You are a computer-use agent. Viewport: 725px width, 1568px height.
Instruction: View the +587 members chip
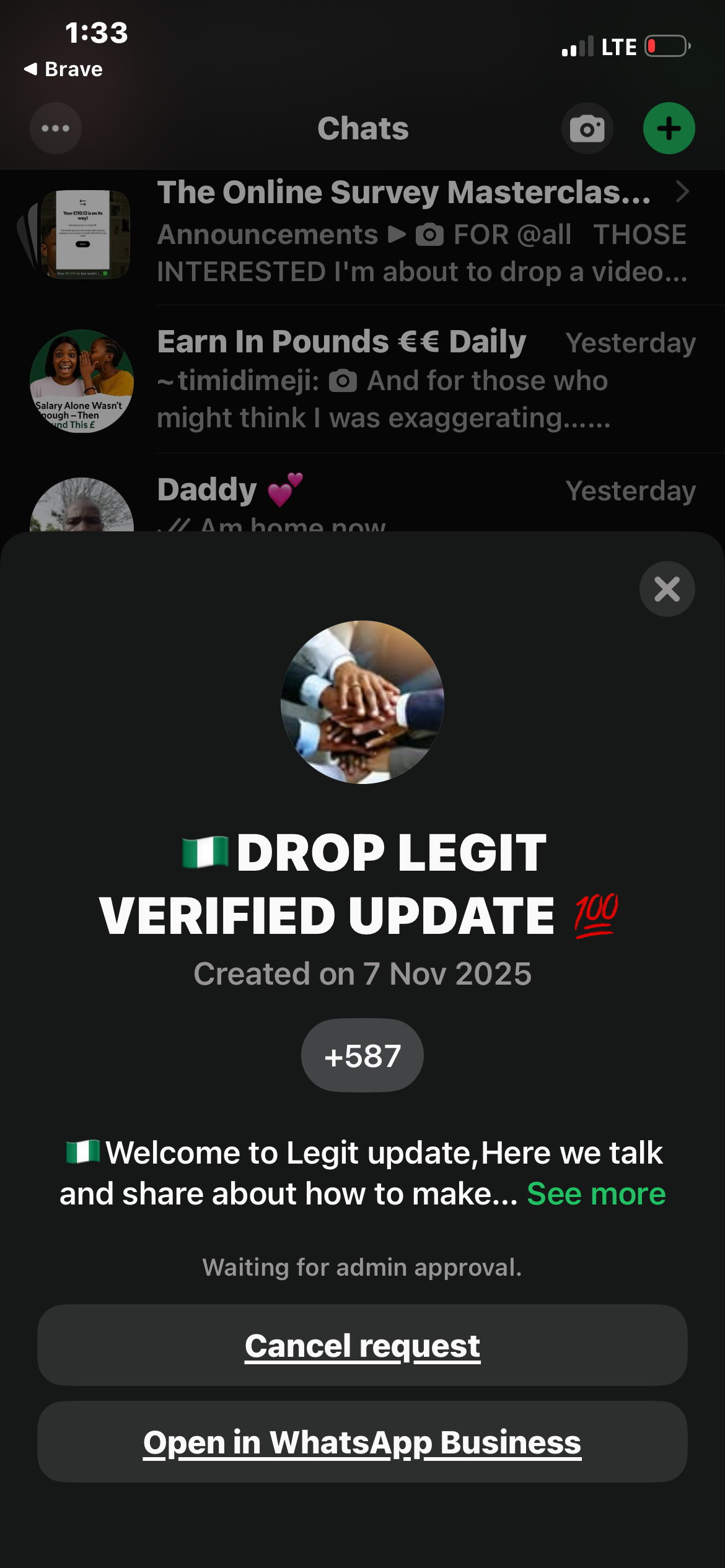(362, 1056)
